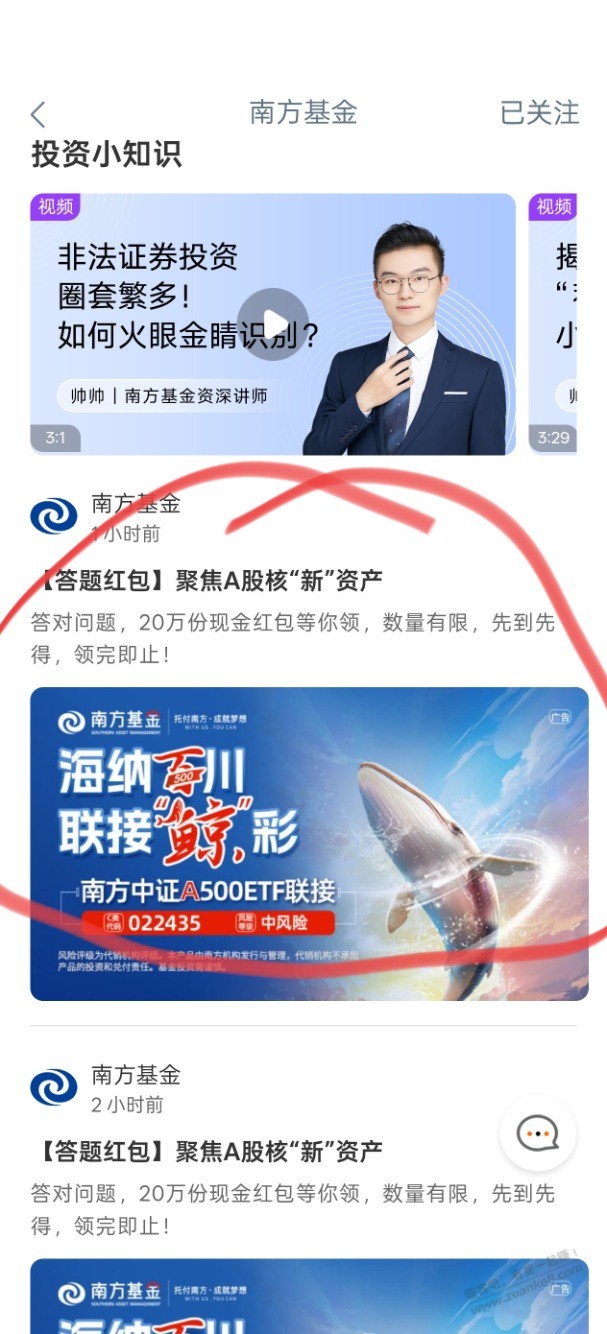Open the floating chat bubble button
The image size is (607, 1334).
click(538, 1134)
